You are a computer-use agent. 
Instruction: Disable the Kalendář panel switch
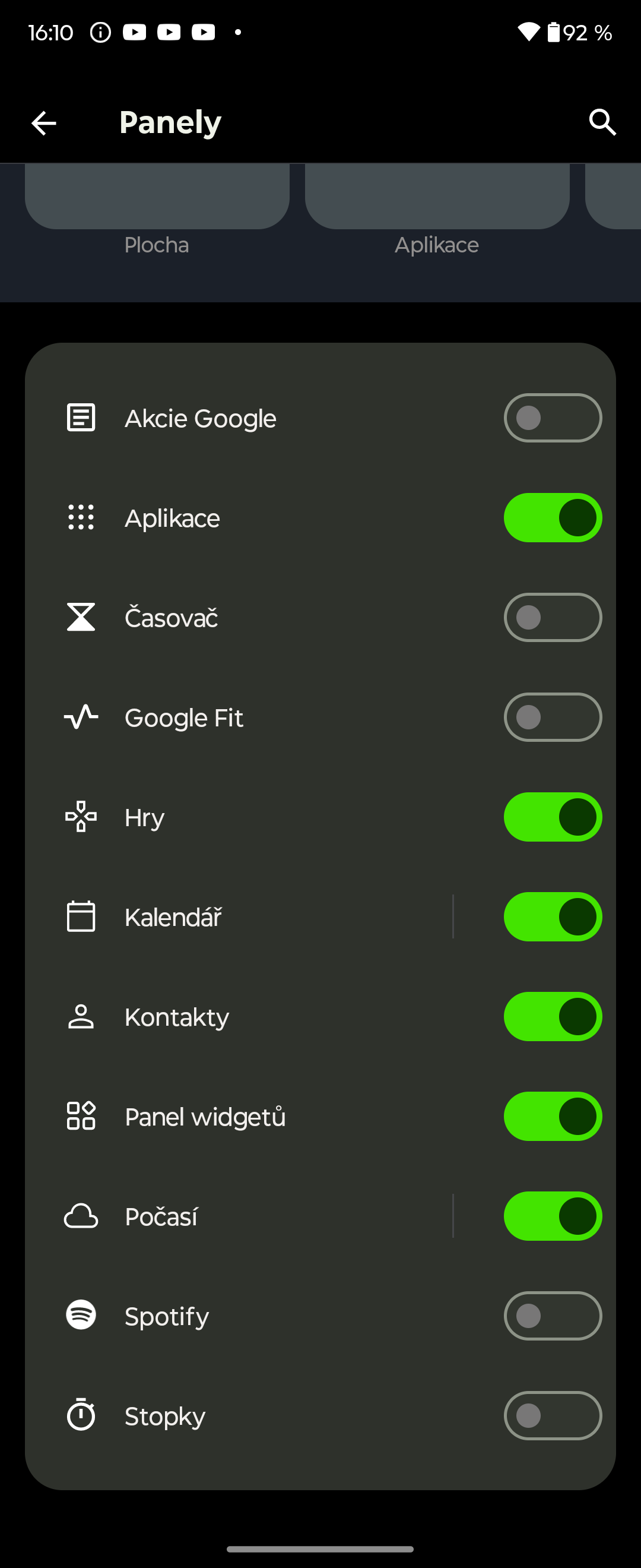click(x=552, y=917)
